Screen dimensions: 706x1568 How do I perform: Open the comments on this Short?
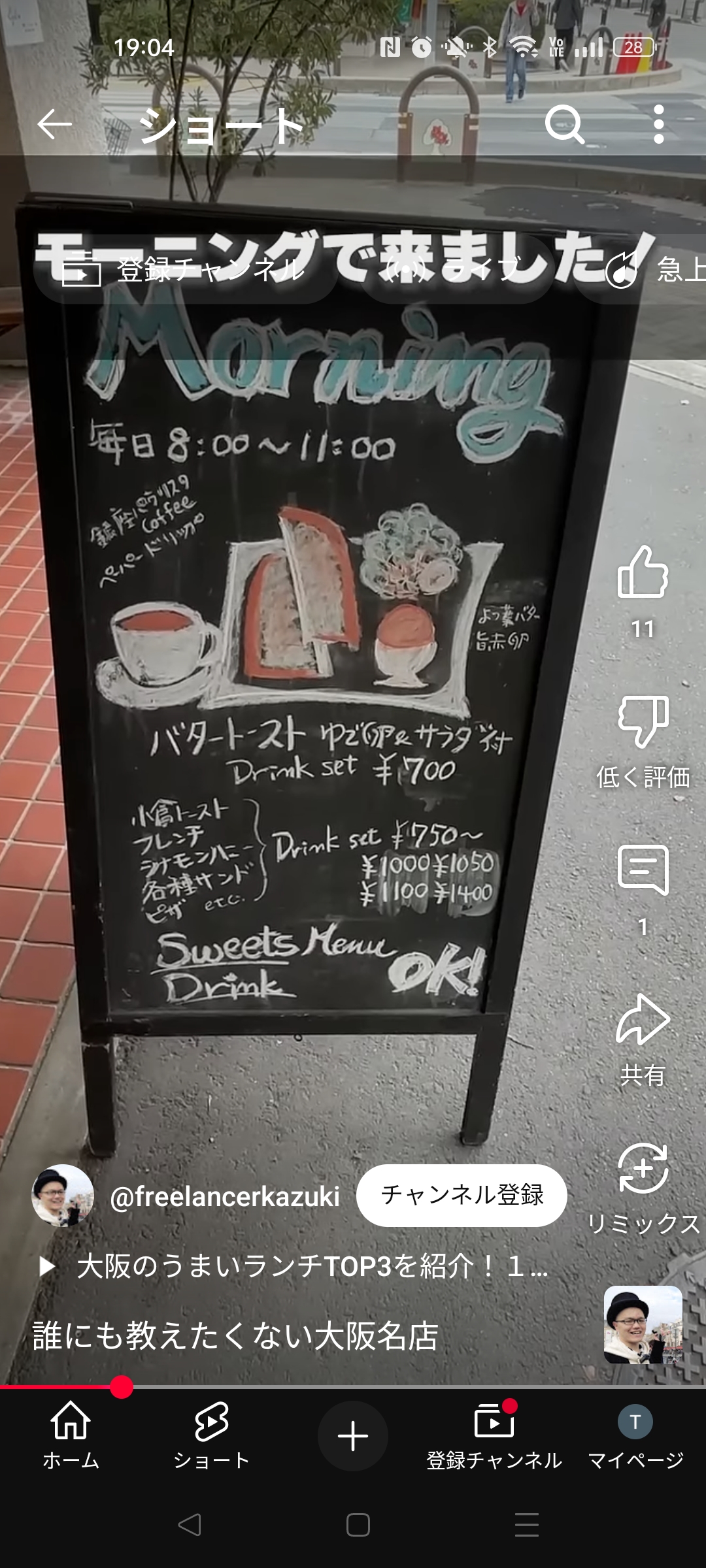coord(643,870)
